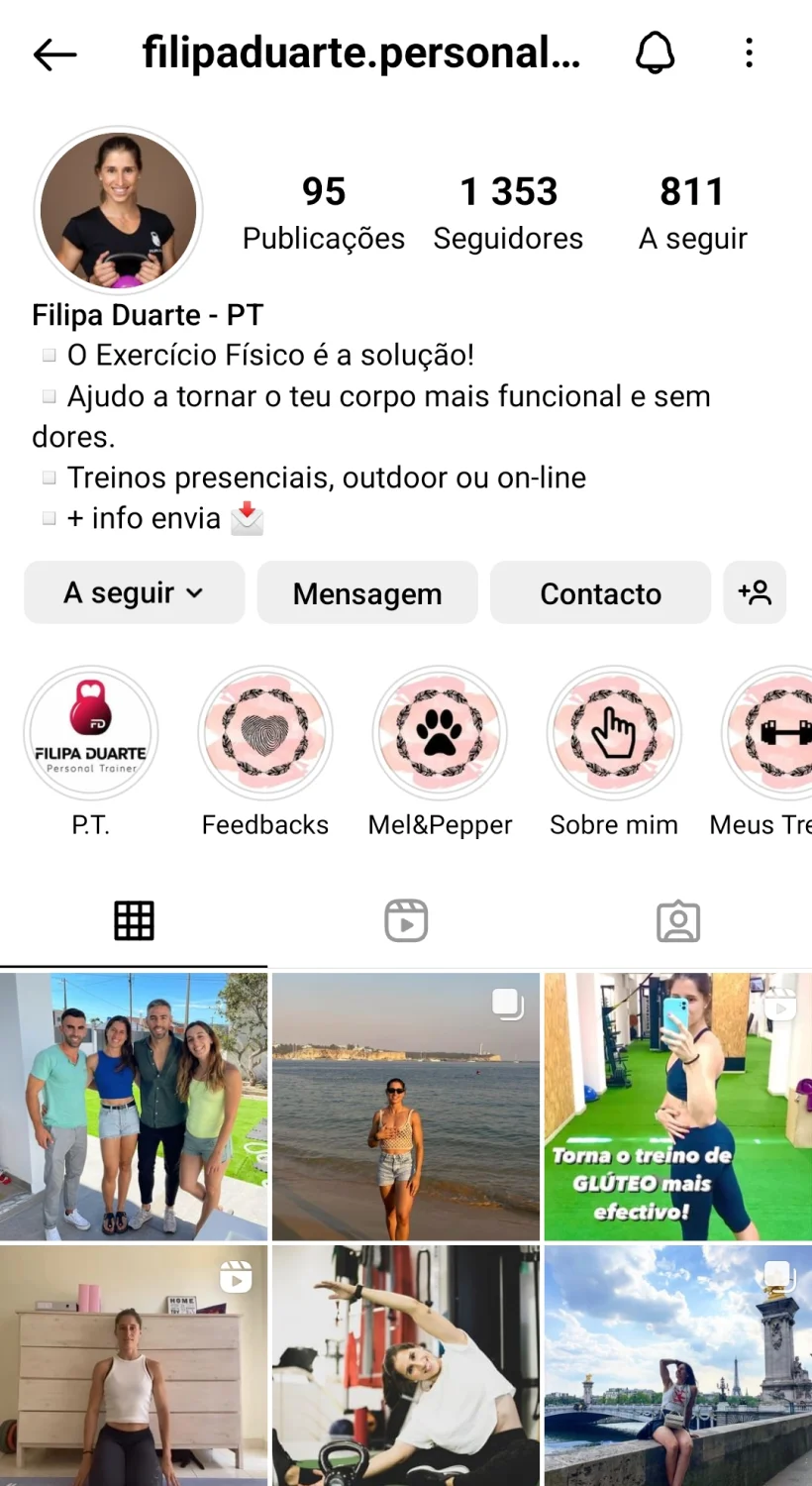Open the Contacto options

[x=600, y=592]
